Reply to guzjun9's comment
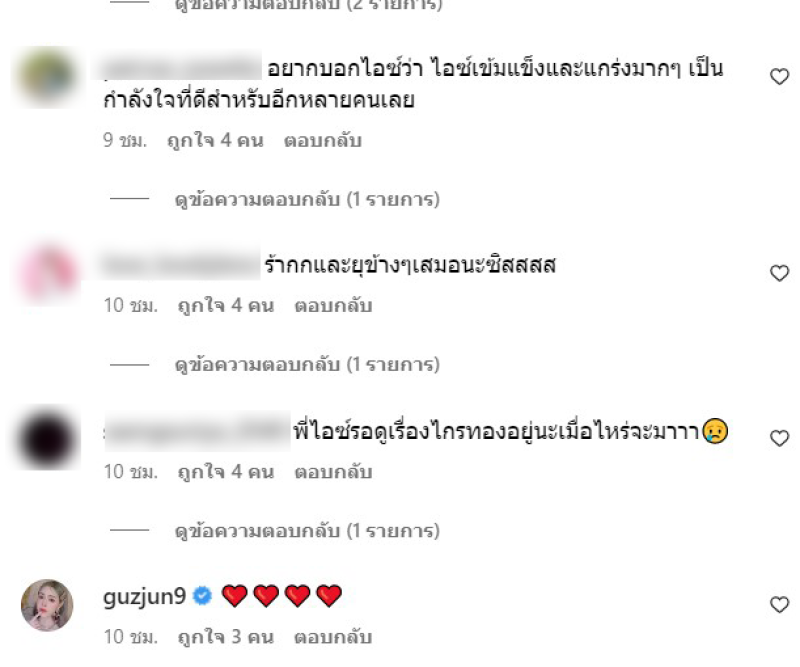This screenshot has height=667, width=800. (x=333, y=637)
